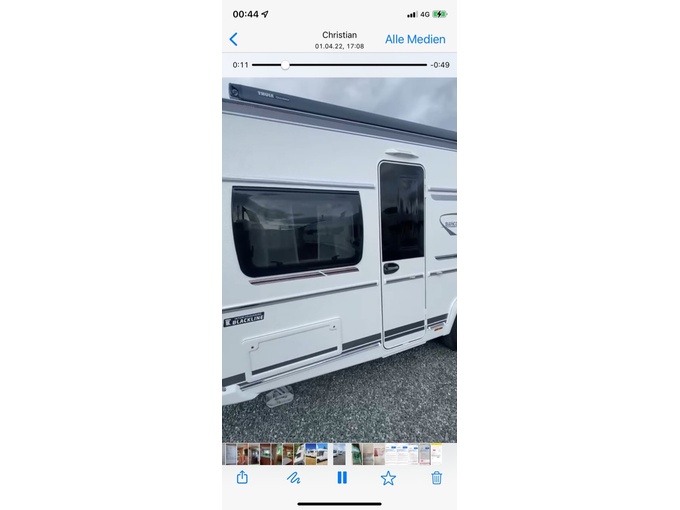Delete this video with the trash icon

point(436,478)
